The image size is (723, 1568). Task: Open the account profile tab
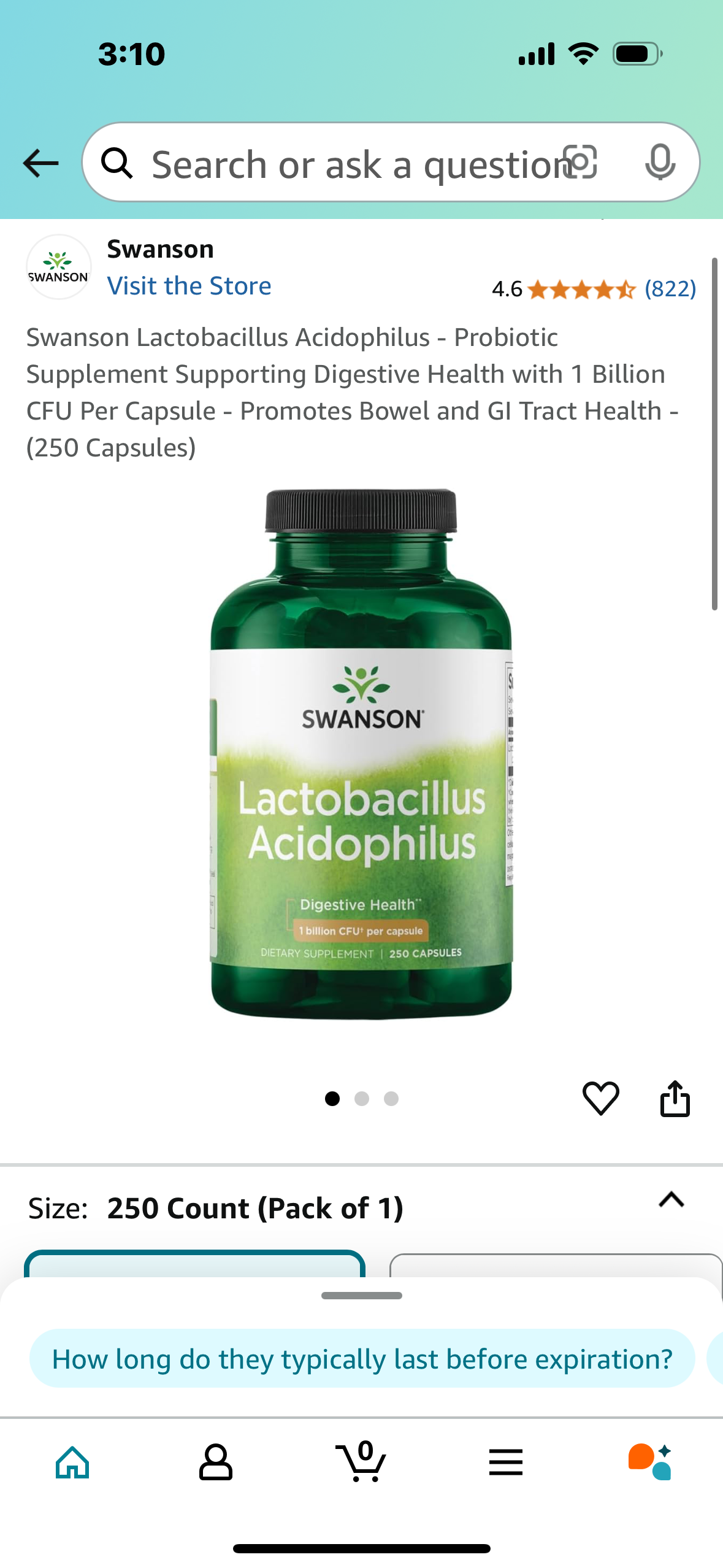(216, 1462)
